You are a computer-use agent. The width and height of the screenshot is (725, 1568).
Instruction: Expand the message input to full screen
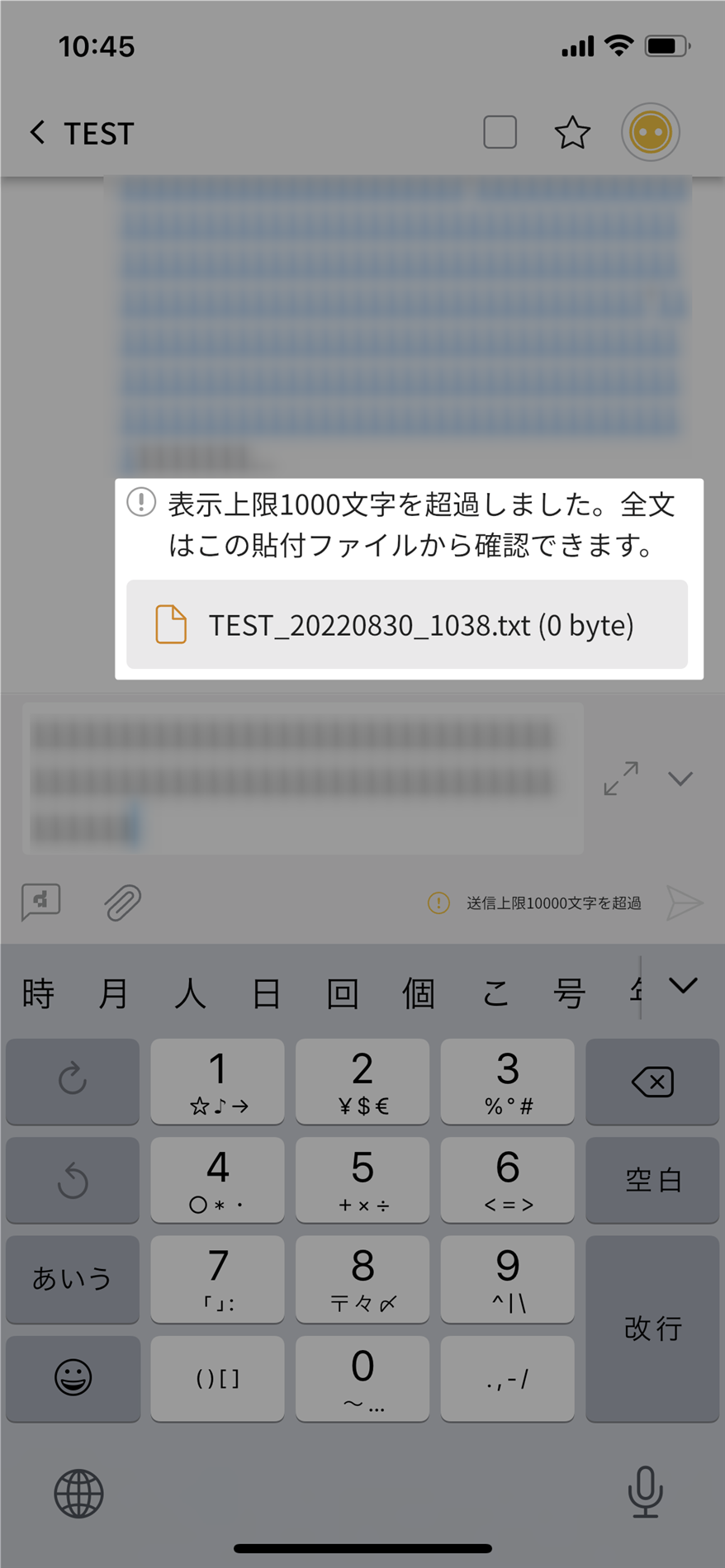[620, 779]
